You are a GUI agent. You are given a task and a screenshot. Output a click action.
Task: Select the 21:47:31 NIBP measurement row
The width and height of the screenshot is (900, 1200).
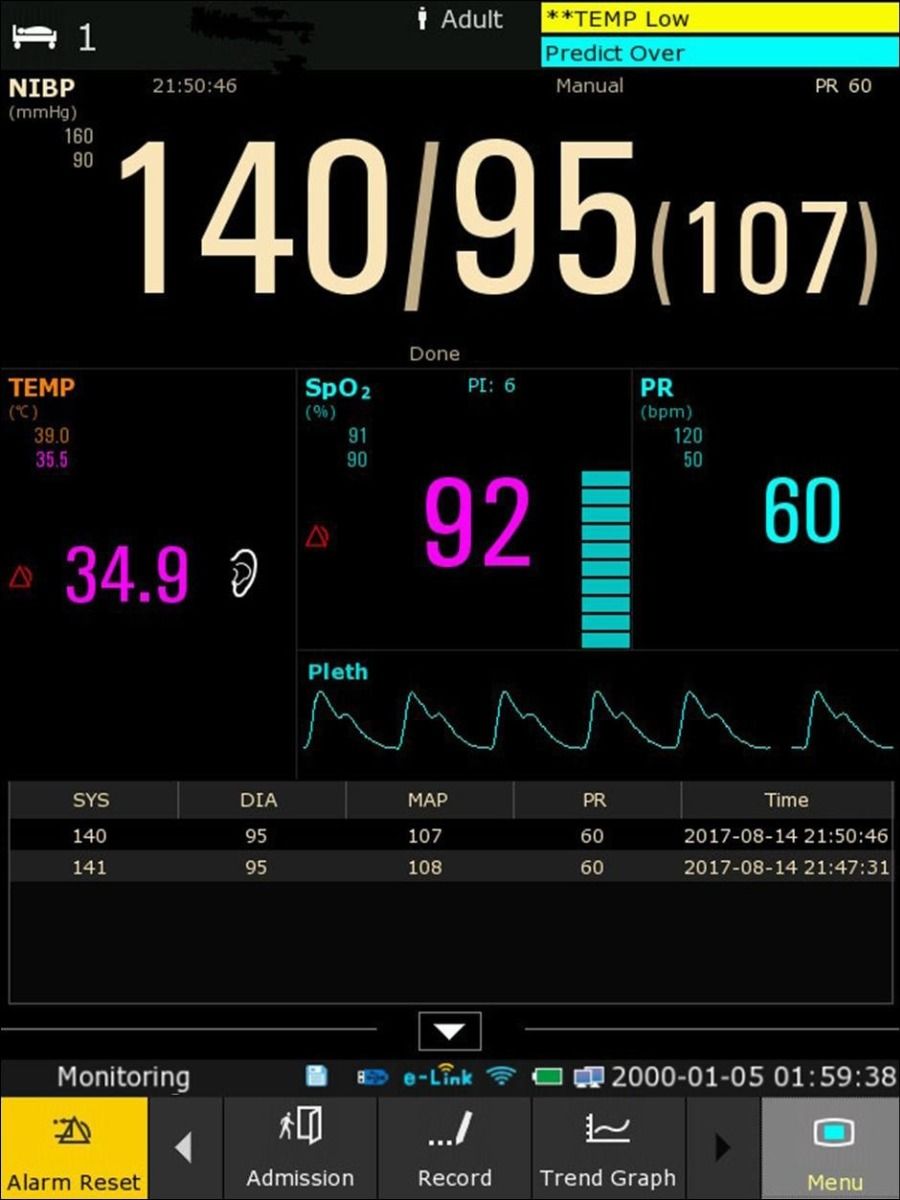pyautogui.click(x=450, y=867)
